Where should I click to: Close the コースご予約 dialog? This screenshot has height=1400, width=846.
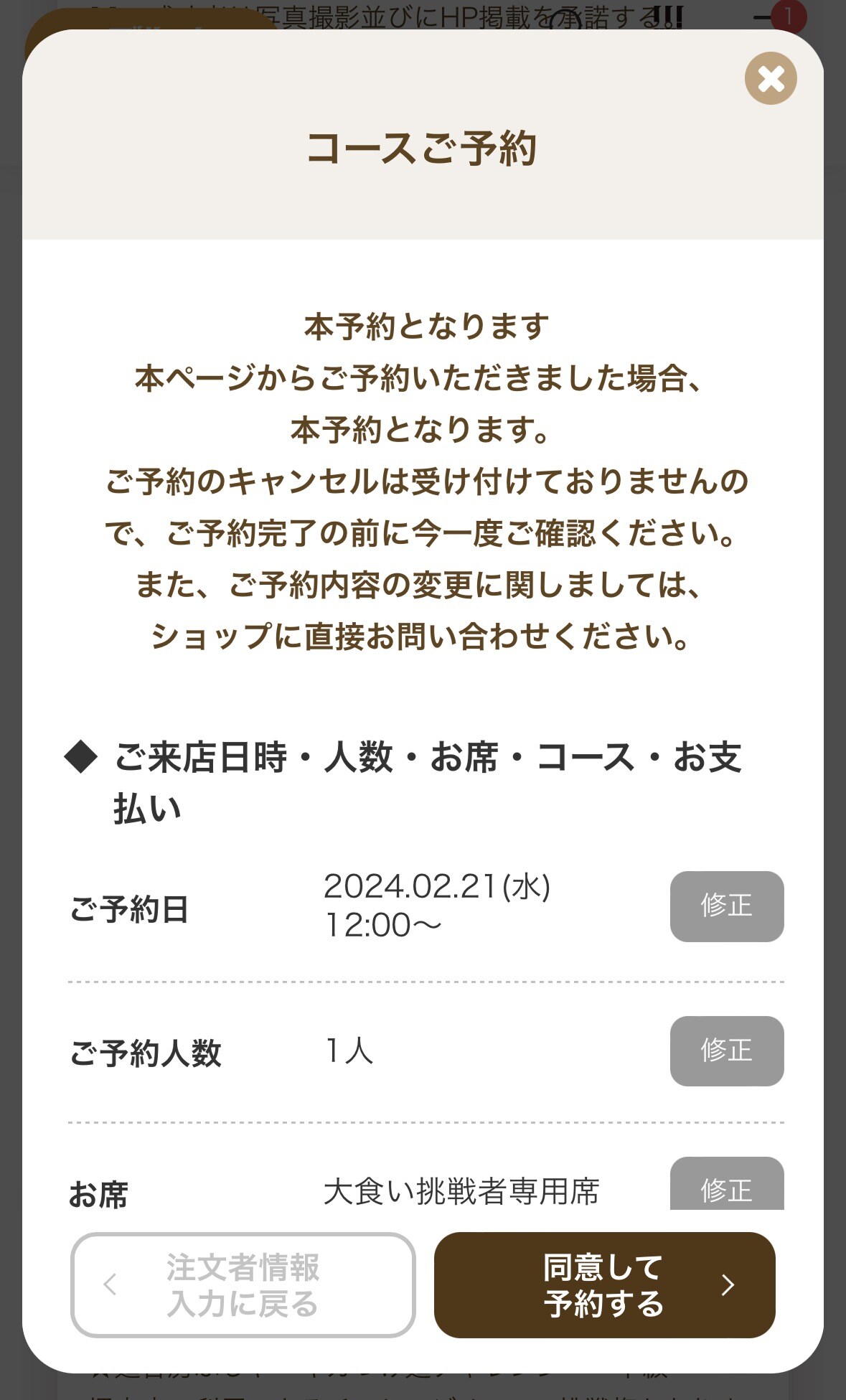[x=771, y=78]
